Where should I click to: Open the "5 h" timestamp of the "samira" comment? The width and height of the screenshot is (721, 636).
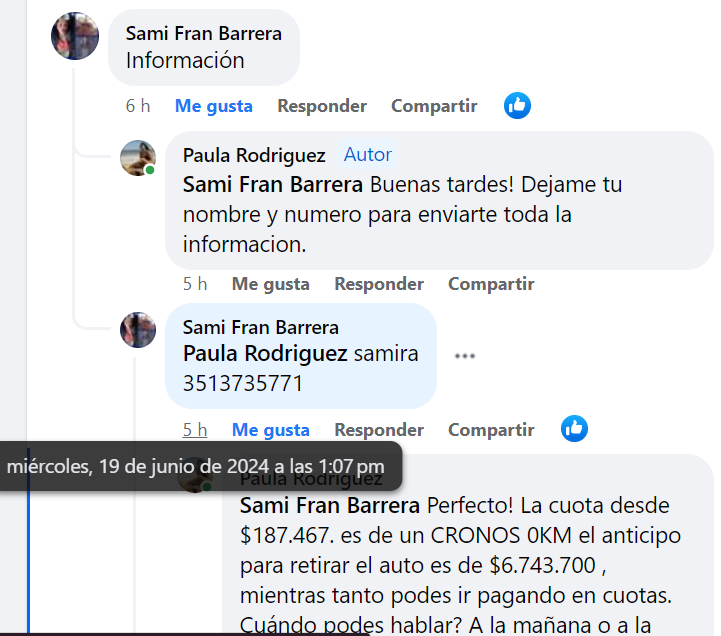(195, 430)
